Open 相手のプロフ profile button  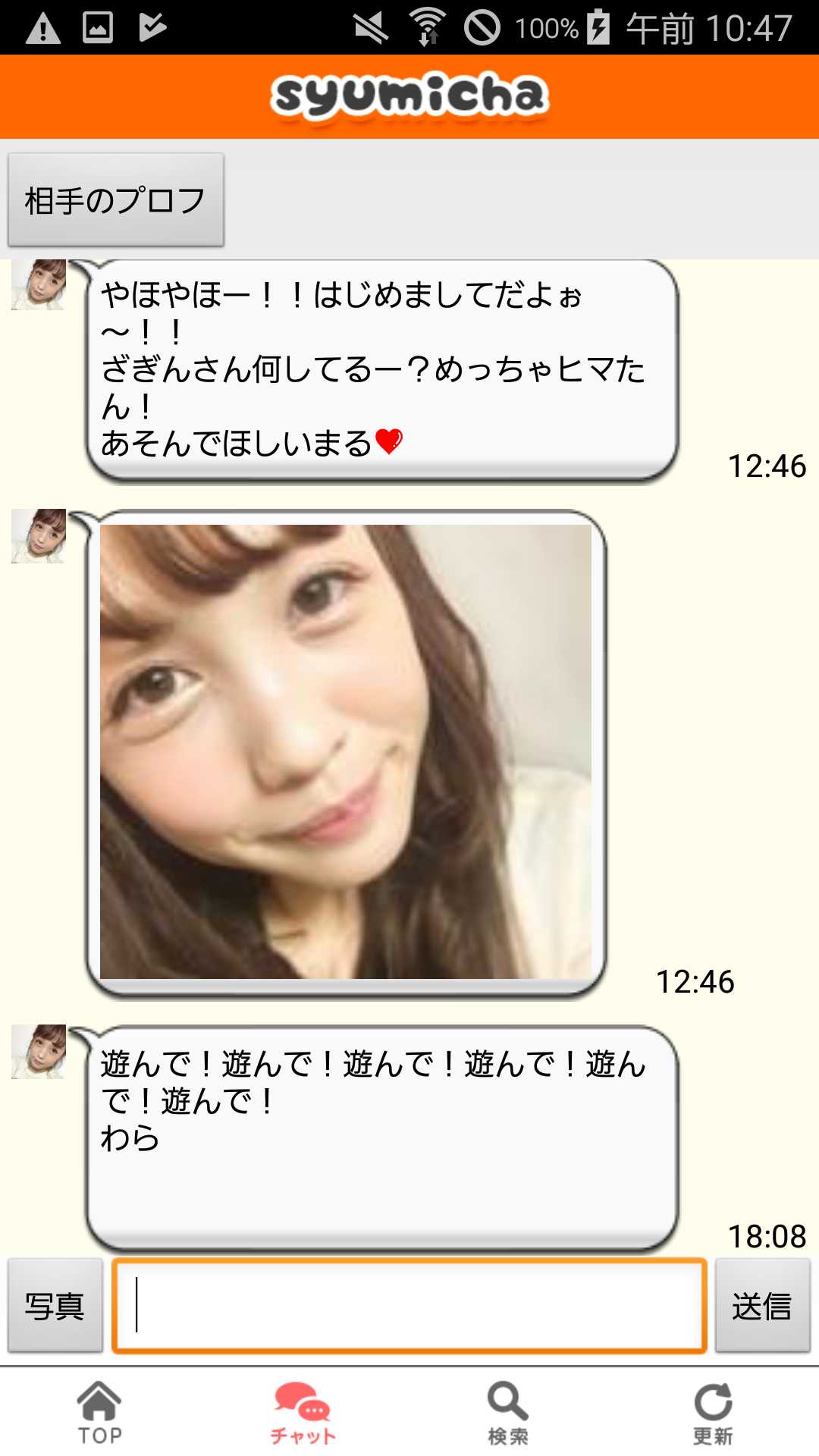coord(115,200)
